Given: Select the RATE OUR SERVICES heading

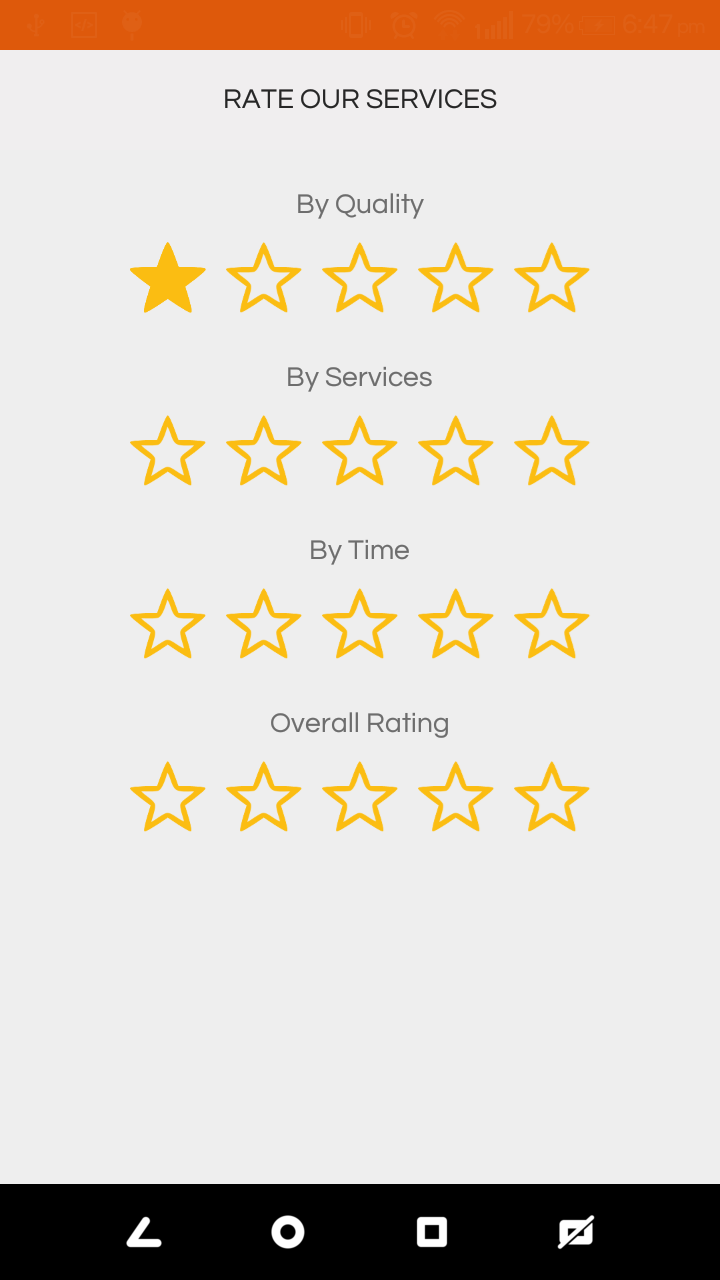Looking at the screenshot, I should pyautogui.click(x=359, y=99).
